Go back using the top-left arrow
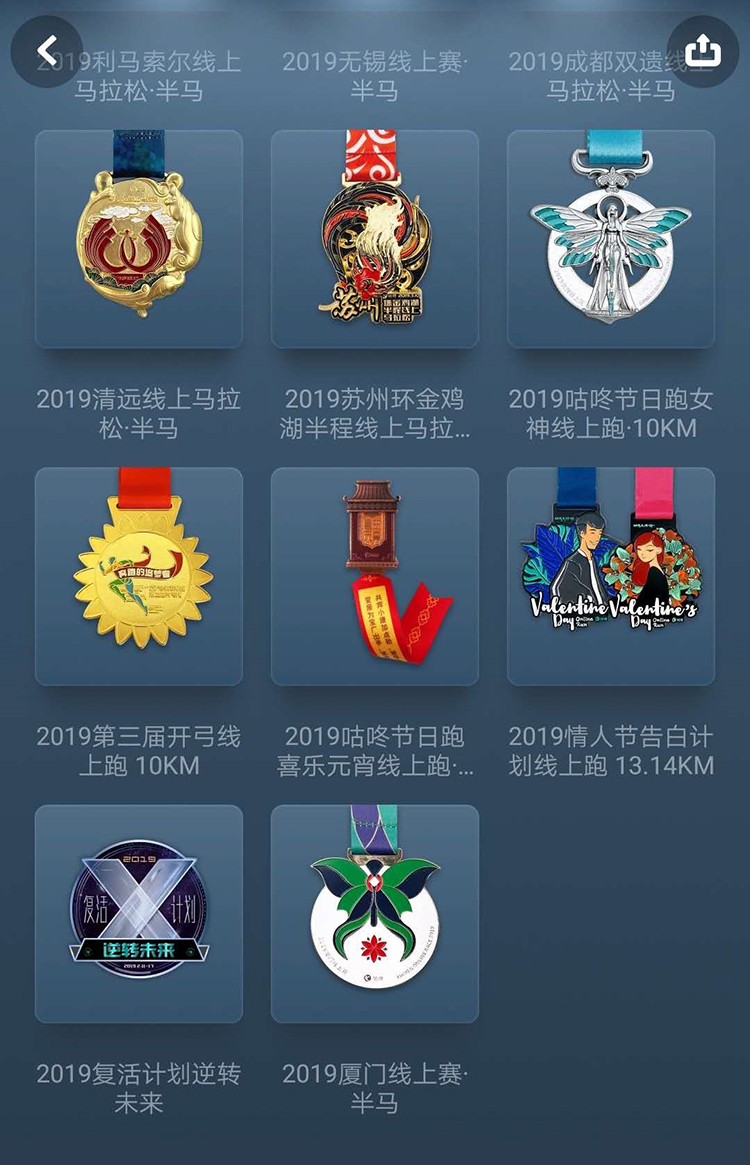 (46, 51)
